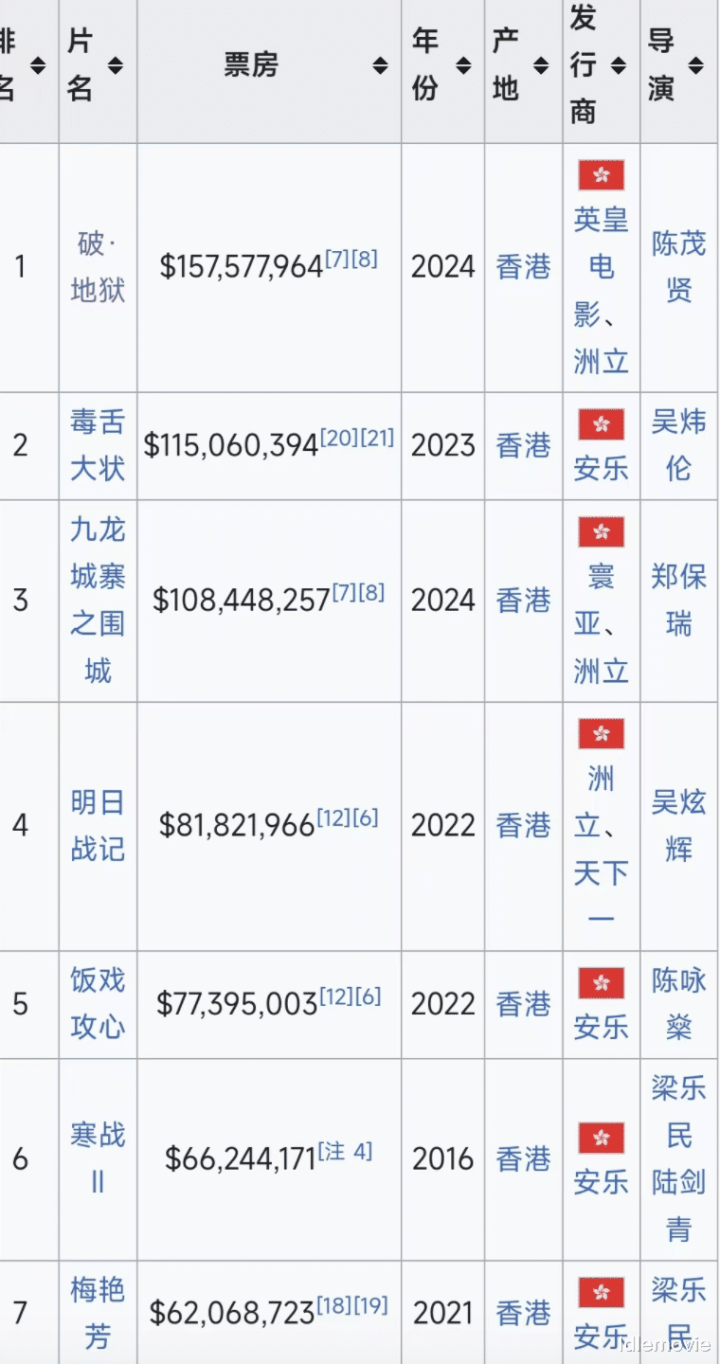Sort by the 片名 column header
The image size is (720, 1364).
tap(116, 66)
